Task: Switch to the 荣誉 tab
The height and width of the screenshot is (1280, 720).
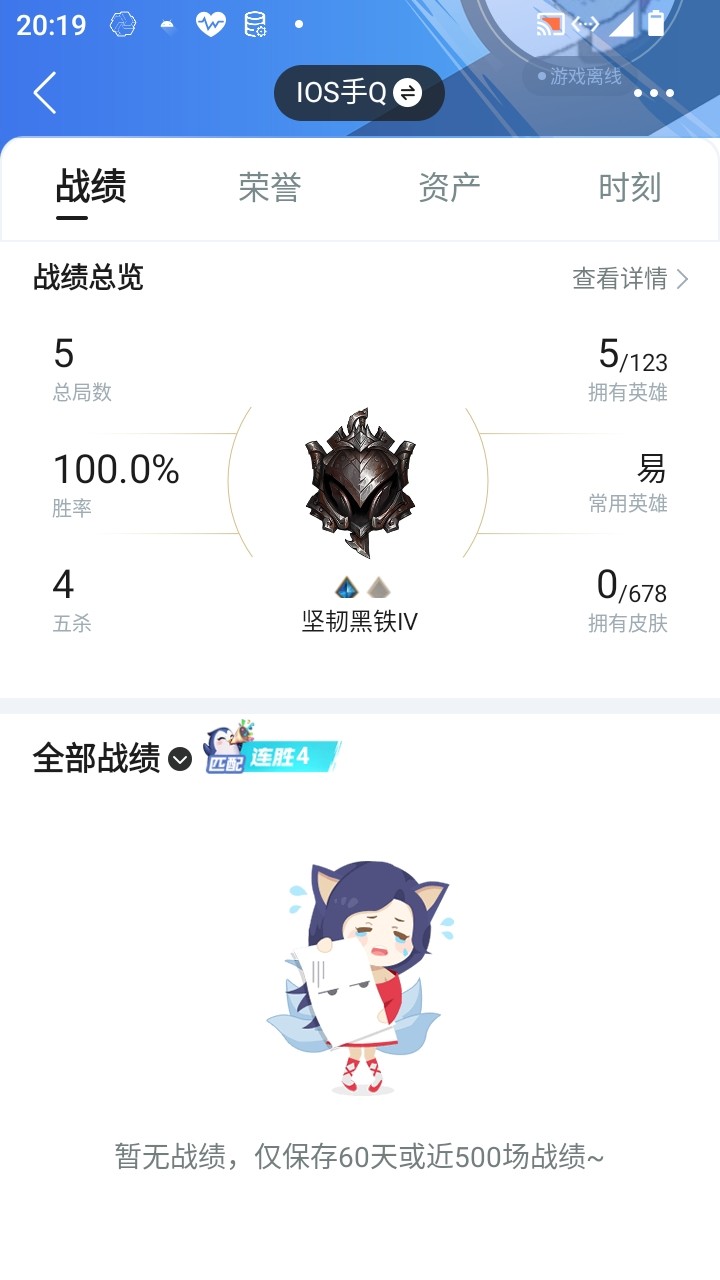Action: click(x=270, y=187)
